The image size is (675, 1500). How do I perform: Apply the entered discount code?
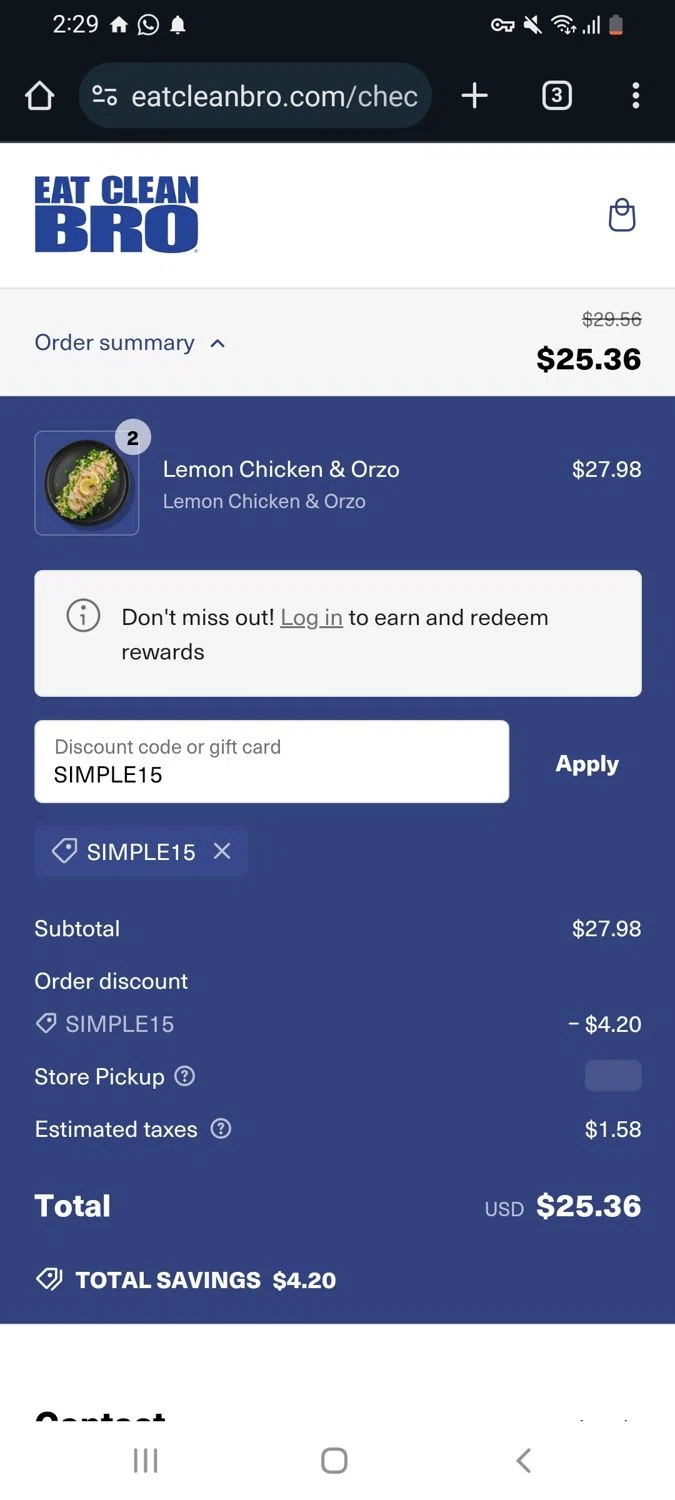pyautogui.click(x=587, y=764)
